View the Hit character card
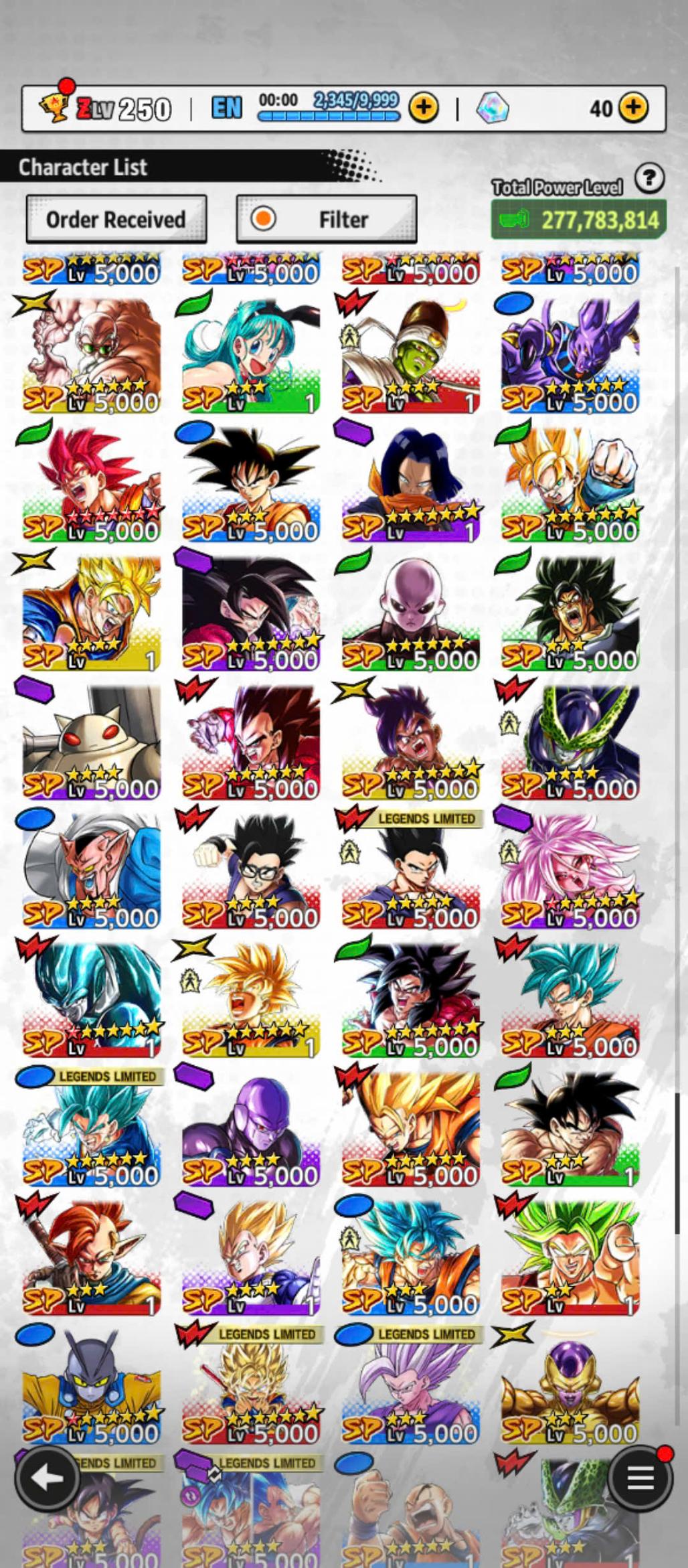This screenshot has height=1568, width=688. tap(251, 1128)
